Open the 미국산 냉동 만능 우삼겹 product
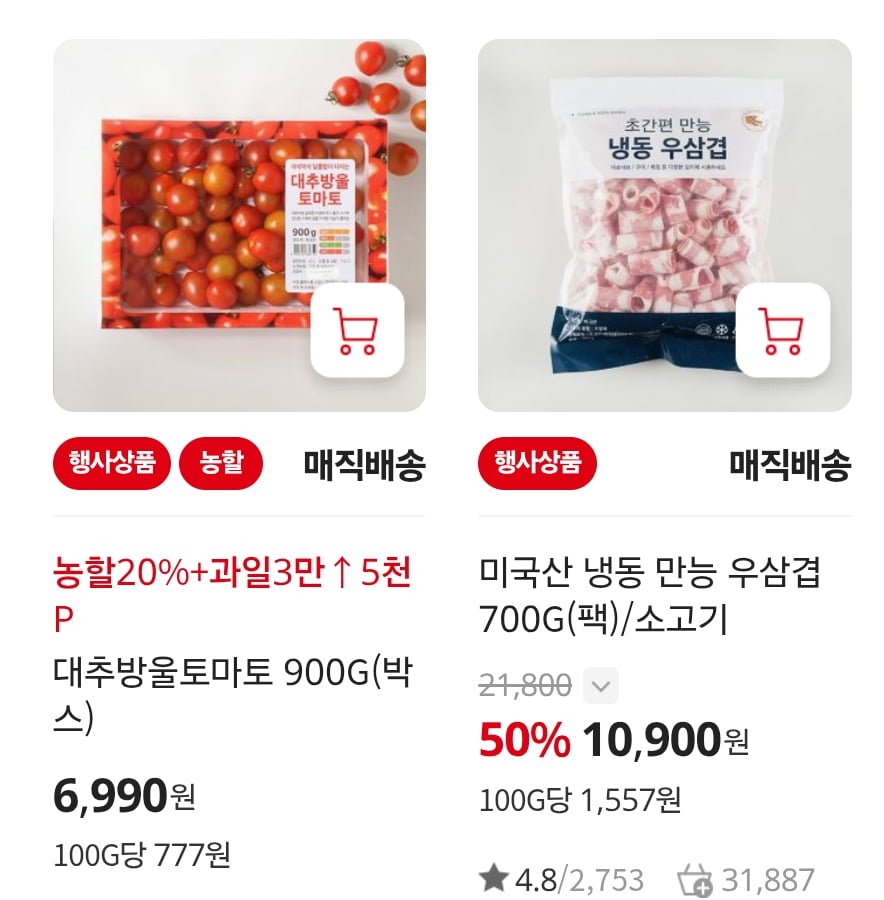884x900 pixels. click(x=649, y=596)
